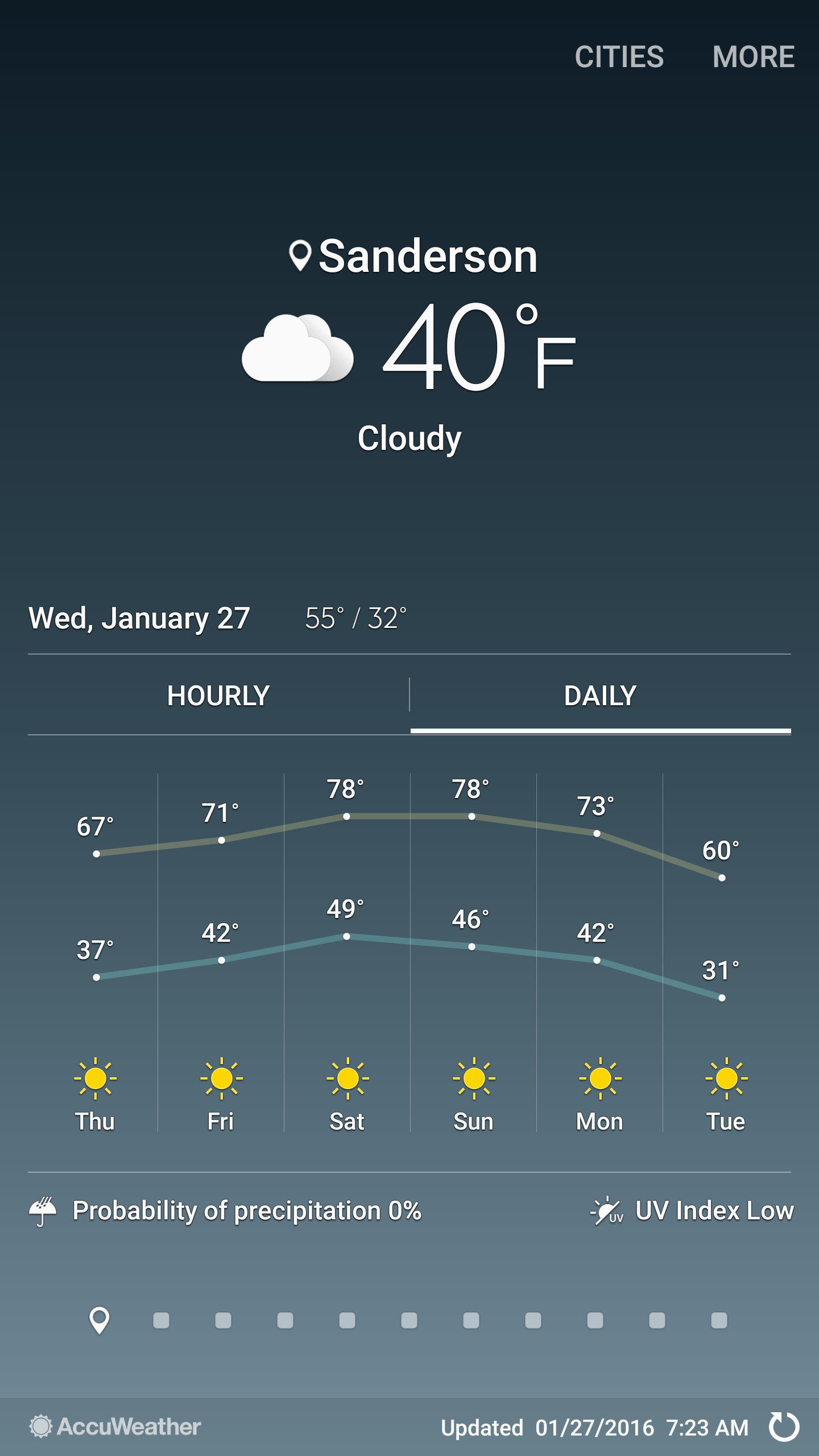This screenshot has height=1456, width=819.
Task: Open the CITIES list
Action: pyautogui.click(x=619, y=57)
